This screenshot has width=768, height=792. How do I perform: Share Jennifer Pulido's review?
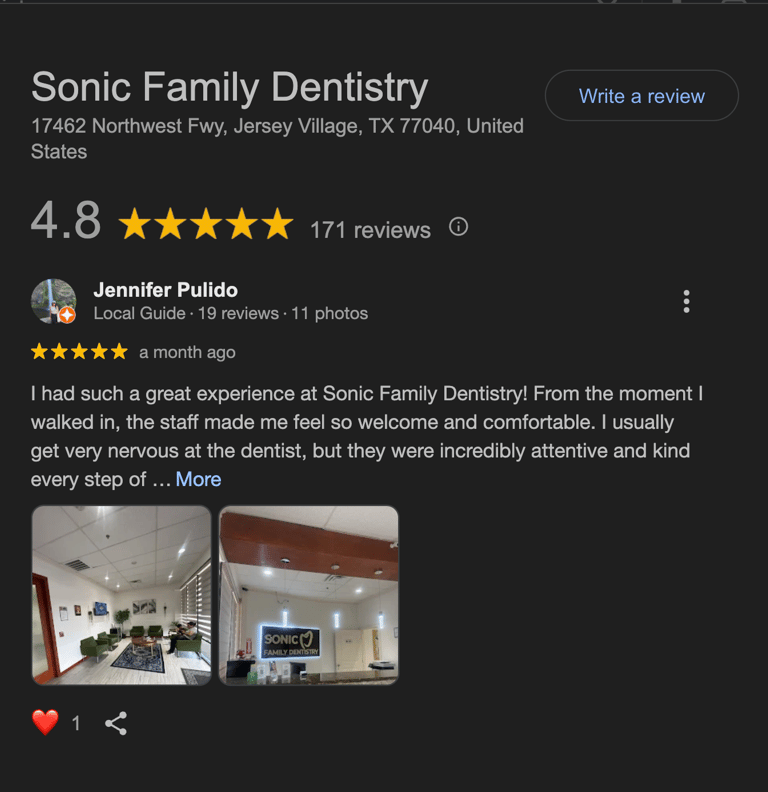(116, 723)
